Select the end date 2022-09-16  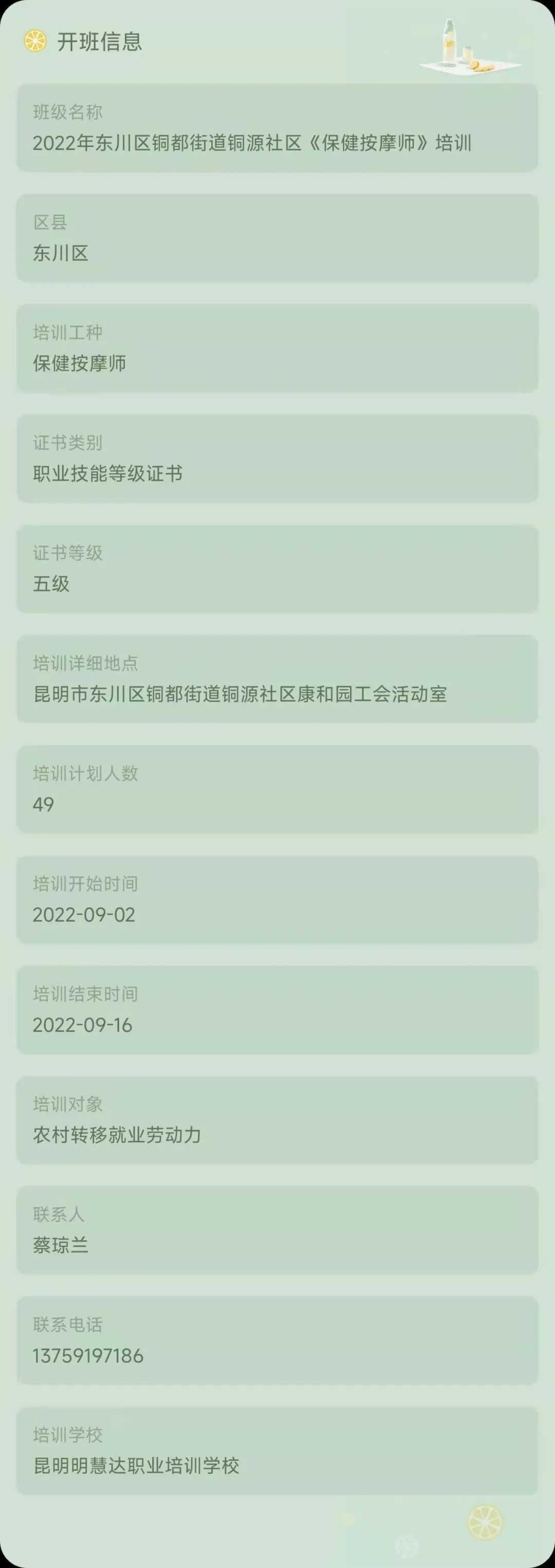(x=83, y=1025)
